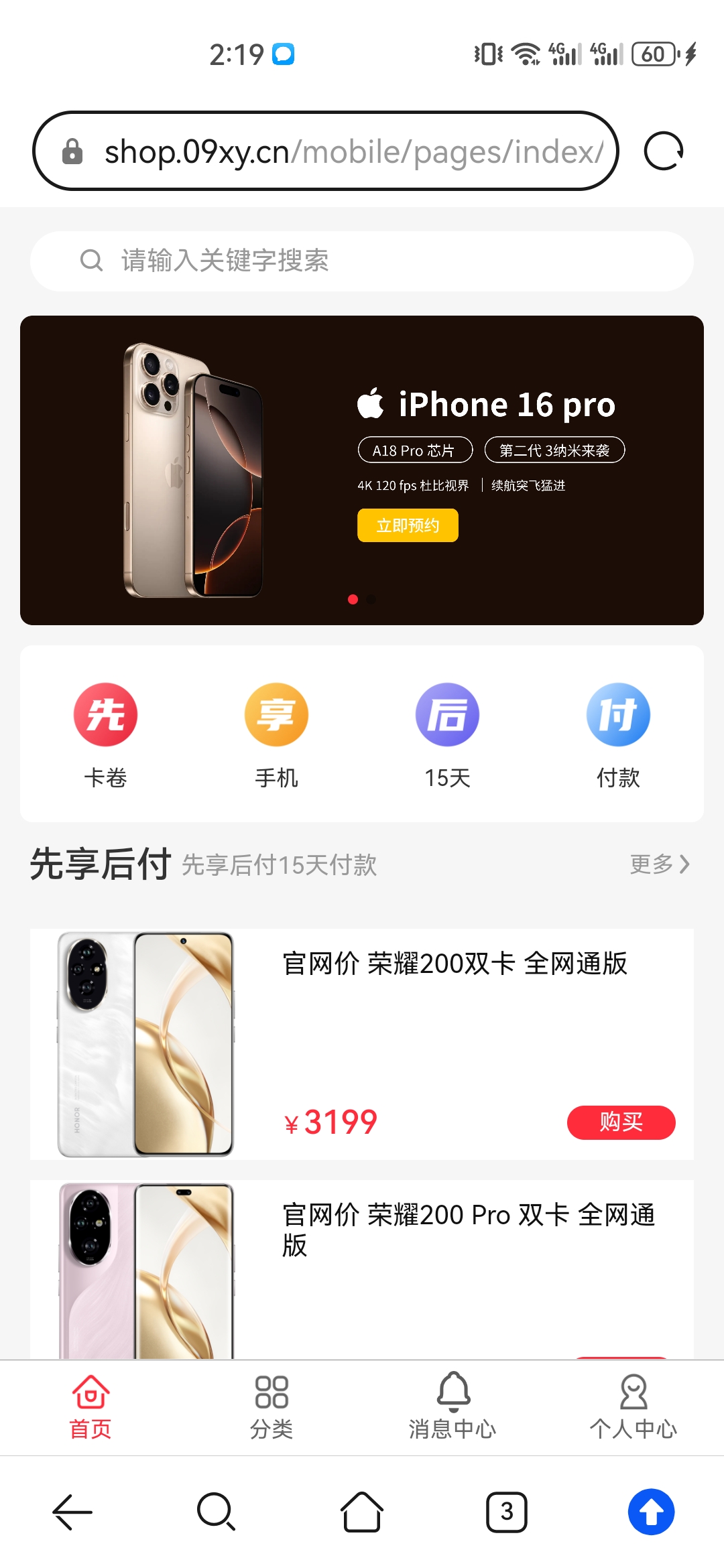Switch to the 个人中心 tab
Image resolution: width=724 pixels, height=1568 pixels.
pos(633,1407)
